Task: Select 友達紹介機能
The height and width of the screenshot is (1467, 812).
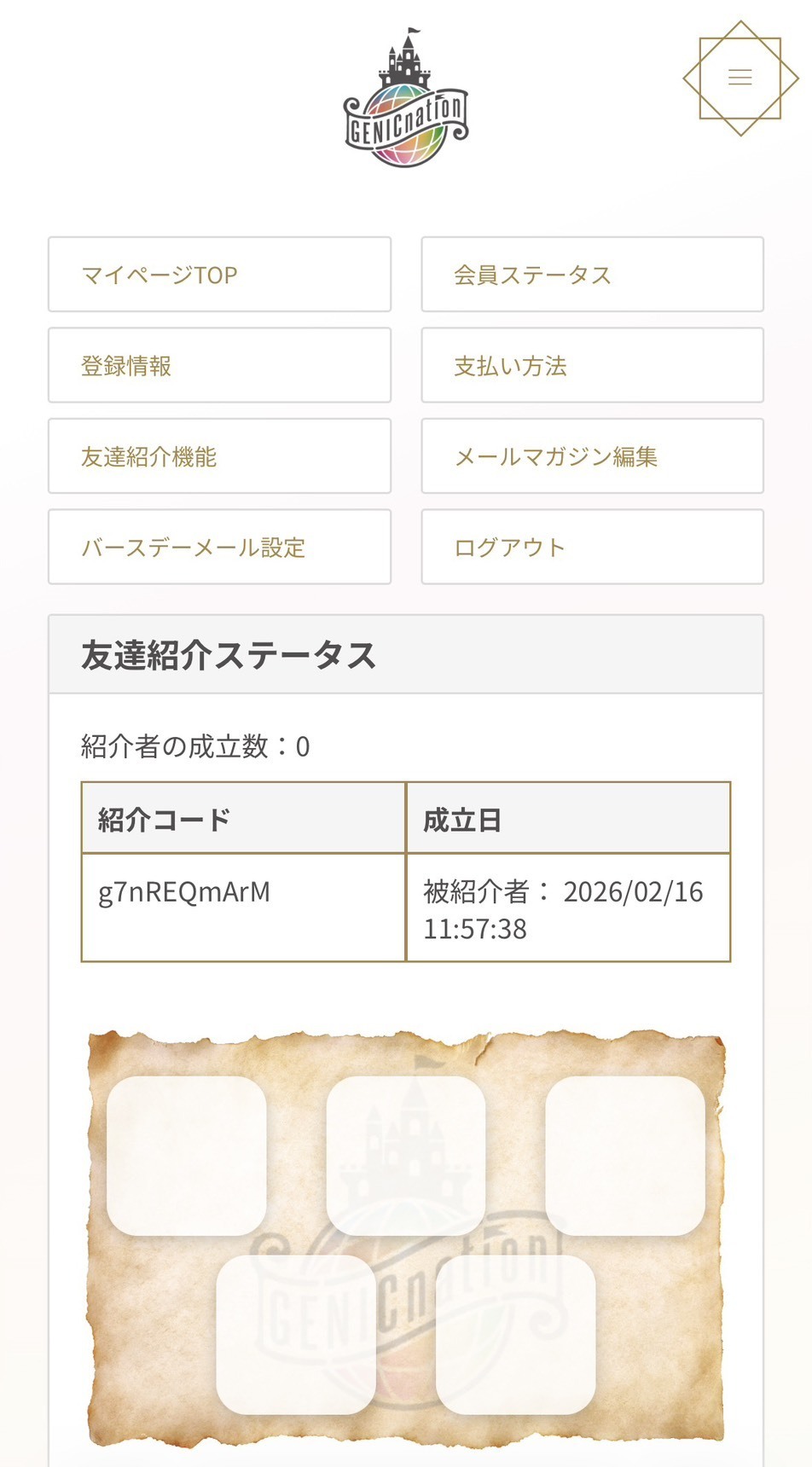Action: point(219,456)
